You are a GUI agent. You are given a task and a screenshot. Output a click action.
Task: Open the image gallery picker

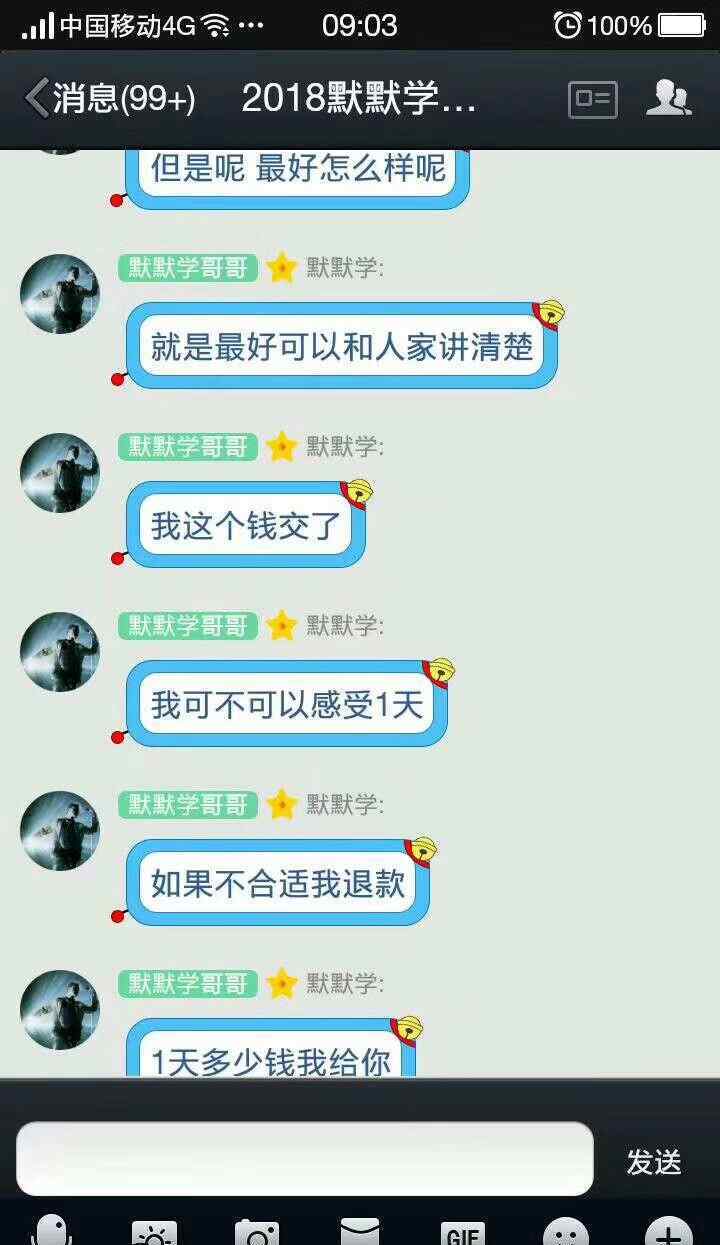[x=154, y=1234]
